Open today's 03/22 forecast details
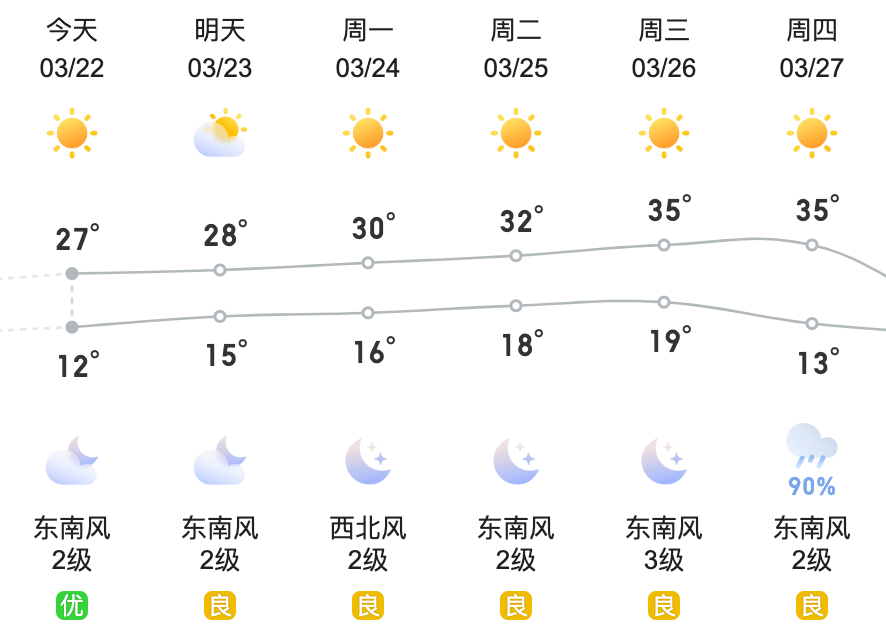886x642 pixels. coord(72,68)
